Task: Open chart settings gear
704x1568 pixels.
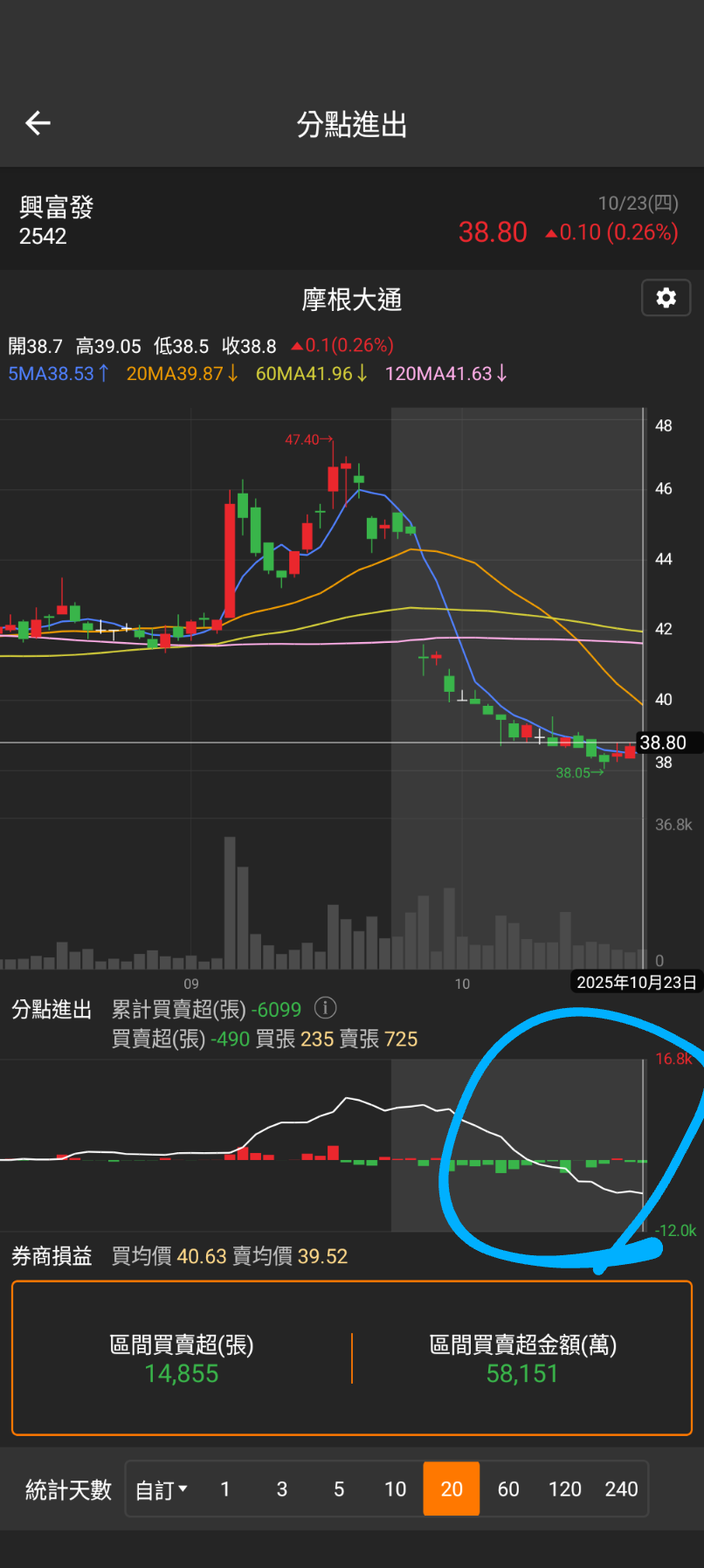Action: [666, 298]
